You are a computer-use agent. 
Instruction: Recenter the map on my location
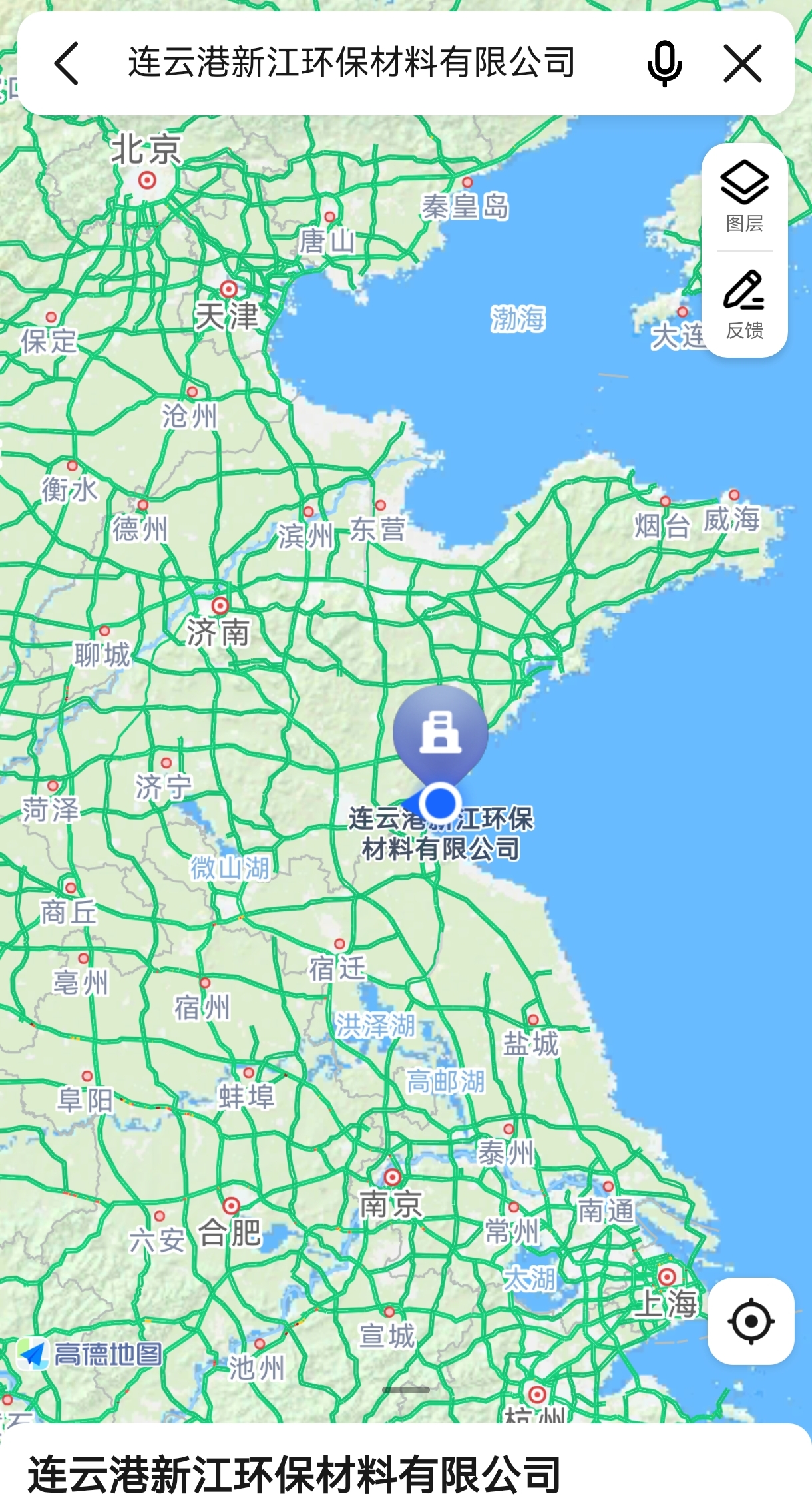pos(750,1321)
